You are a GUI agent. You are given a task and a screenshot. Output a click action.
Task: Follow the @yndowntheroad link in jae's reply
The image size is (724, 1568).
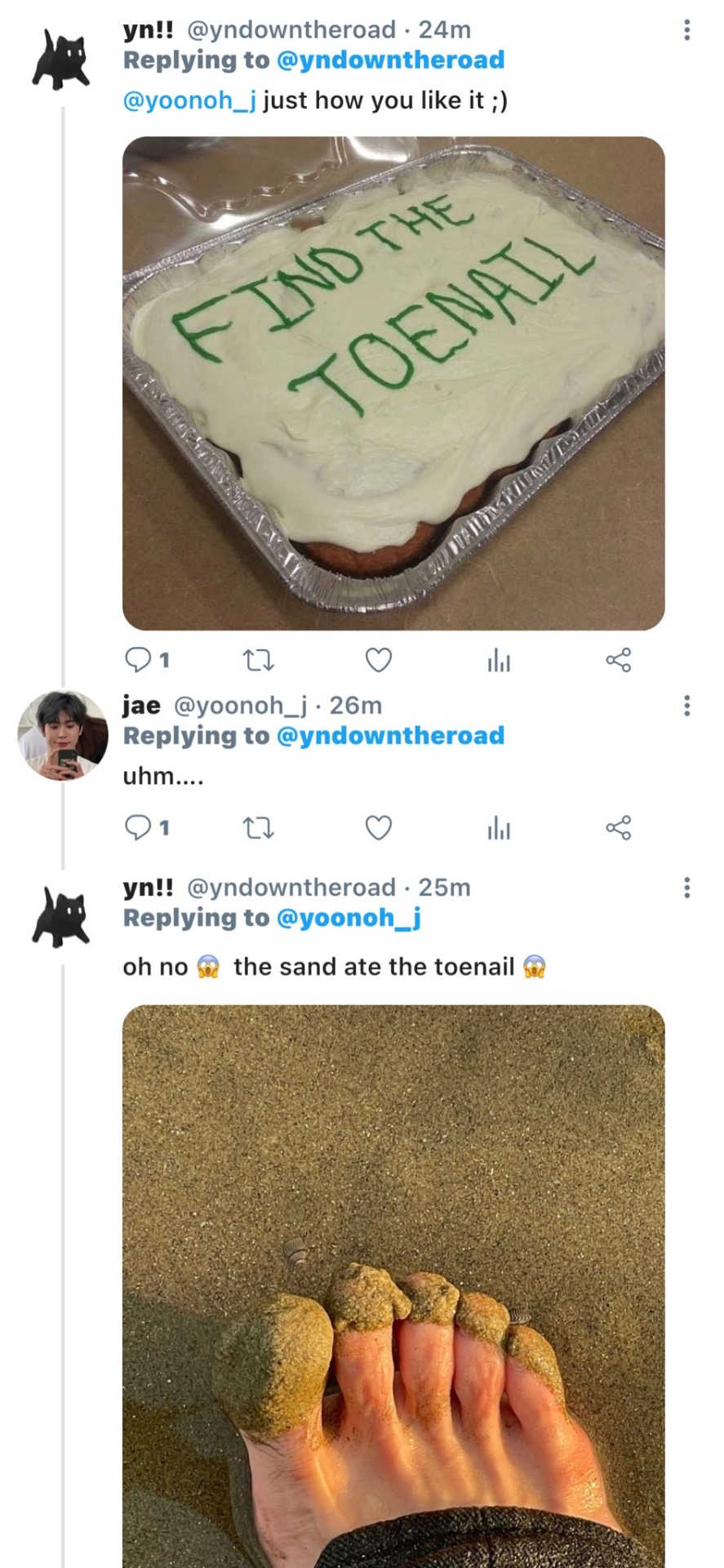click(x=390, y=736)
